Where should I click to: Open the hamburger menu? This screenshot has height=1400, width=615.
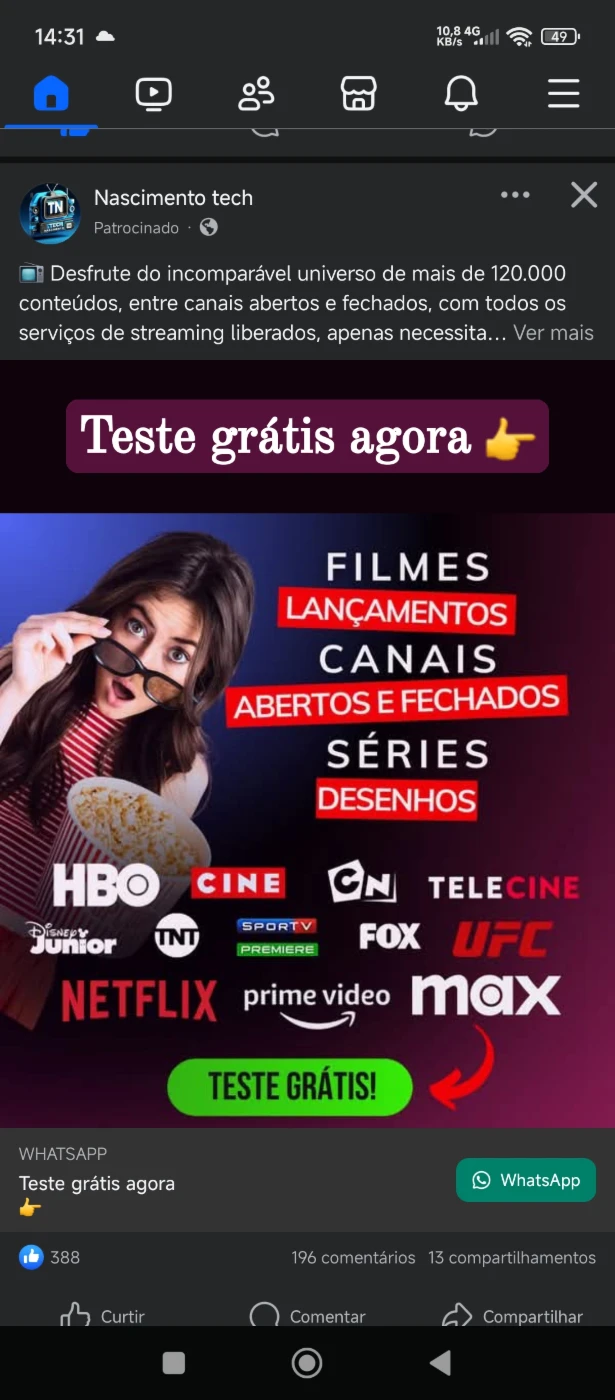pos(563,94)
